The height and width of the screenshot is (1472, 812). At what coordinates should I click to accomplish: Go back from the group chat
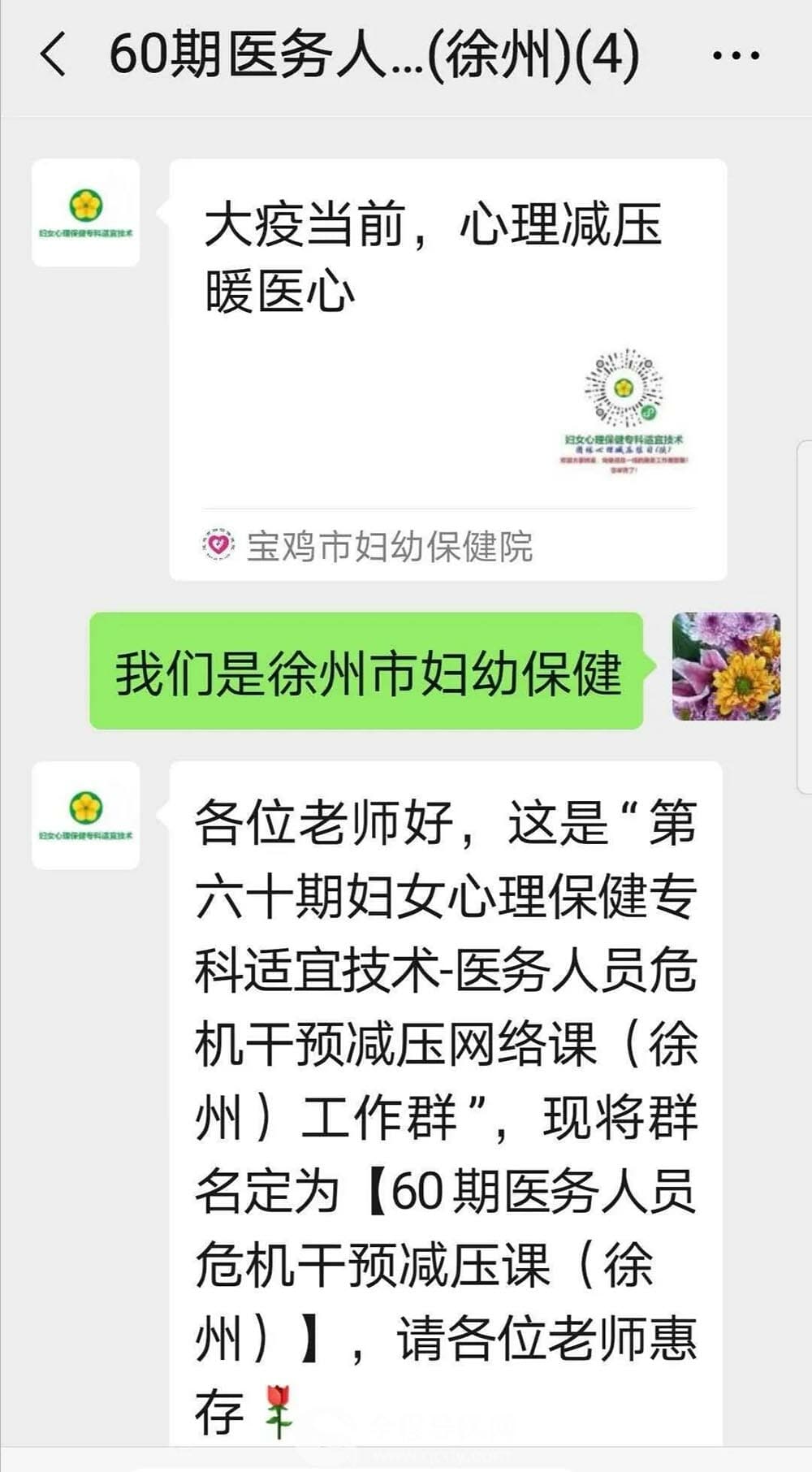point(54,55)
